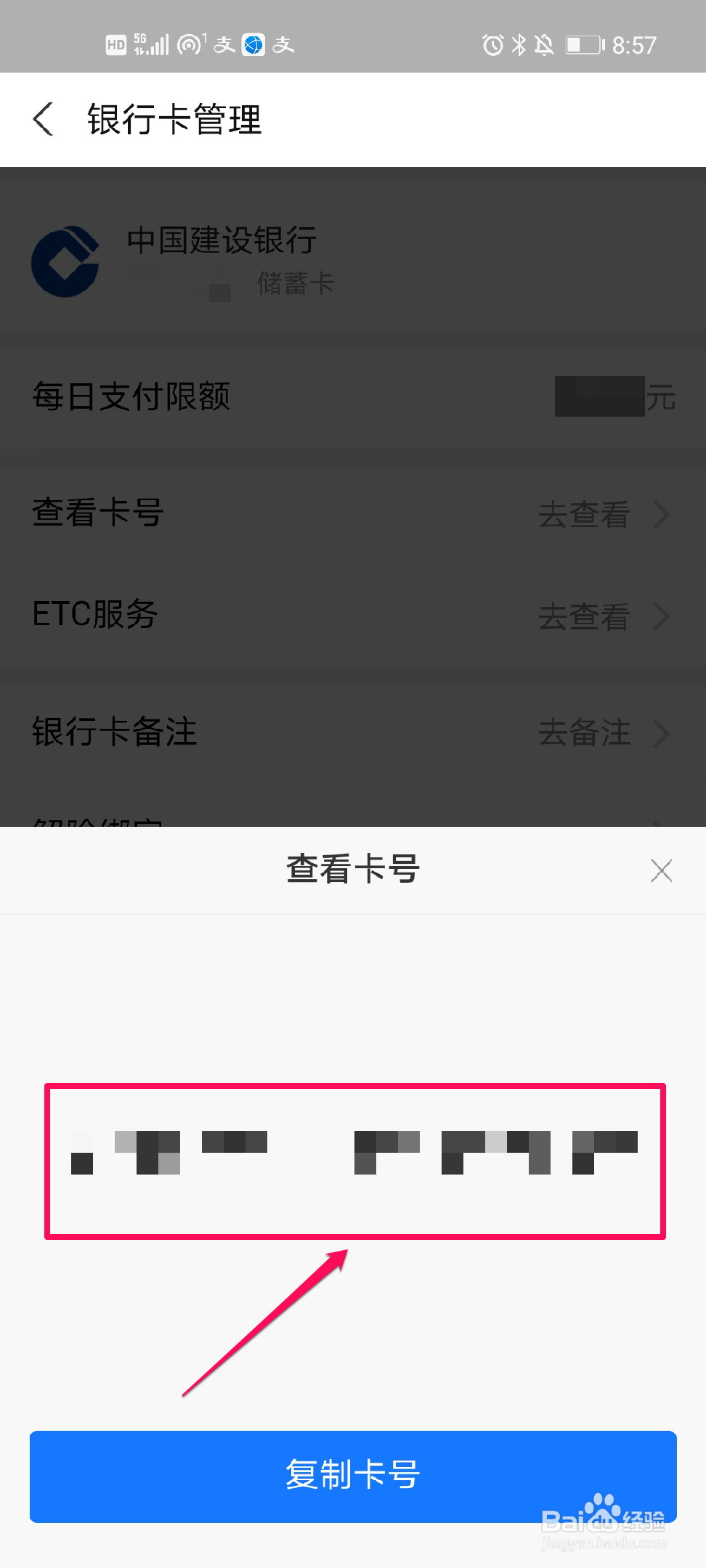Image resolution: width=706 pixels, height=1568 pixels.
Task: Tap the Alipay icon in the status bar
Action: (x=223, y=45)
